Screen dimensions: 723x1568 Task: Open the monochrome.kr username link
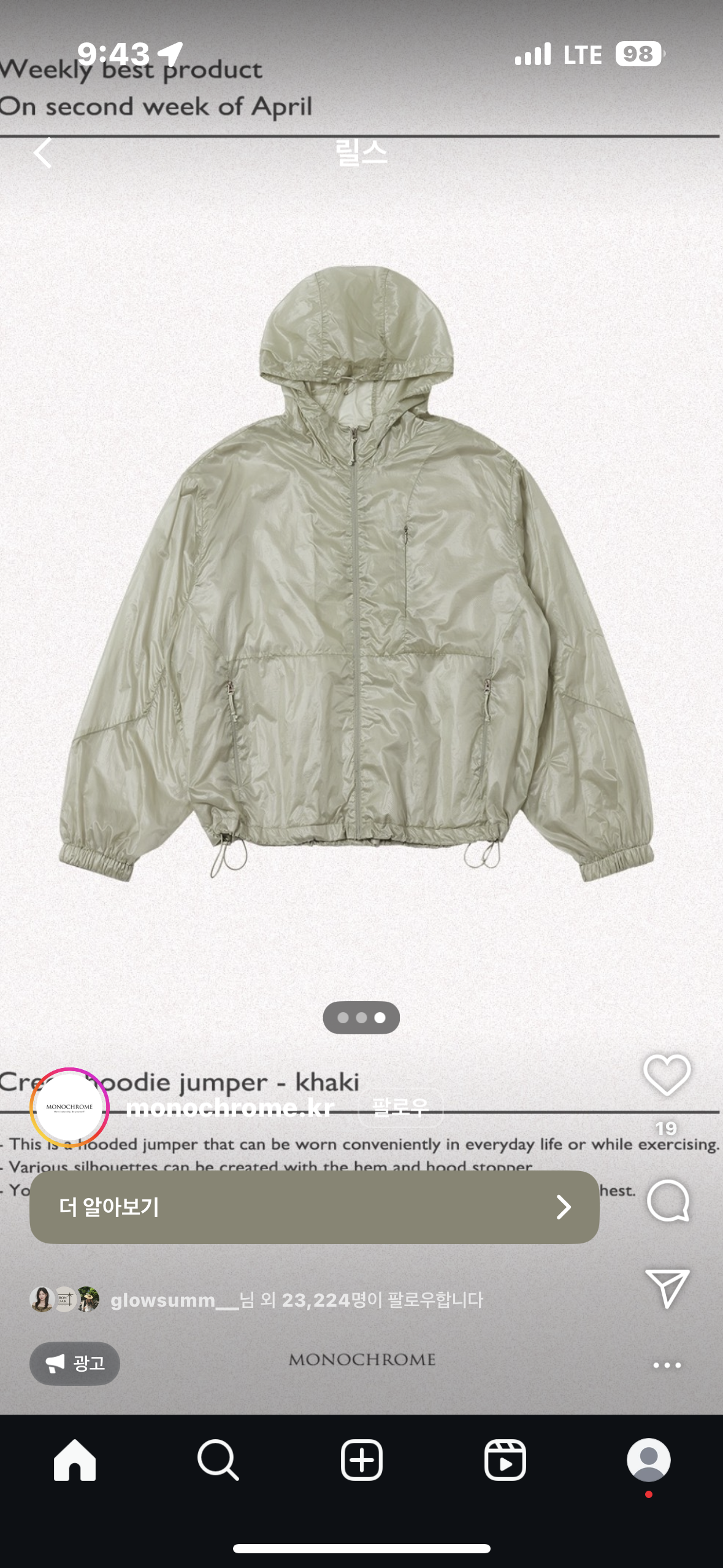point(230,1107)
